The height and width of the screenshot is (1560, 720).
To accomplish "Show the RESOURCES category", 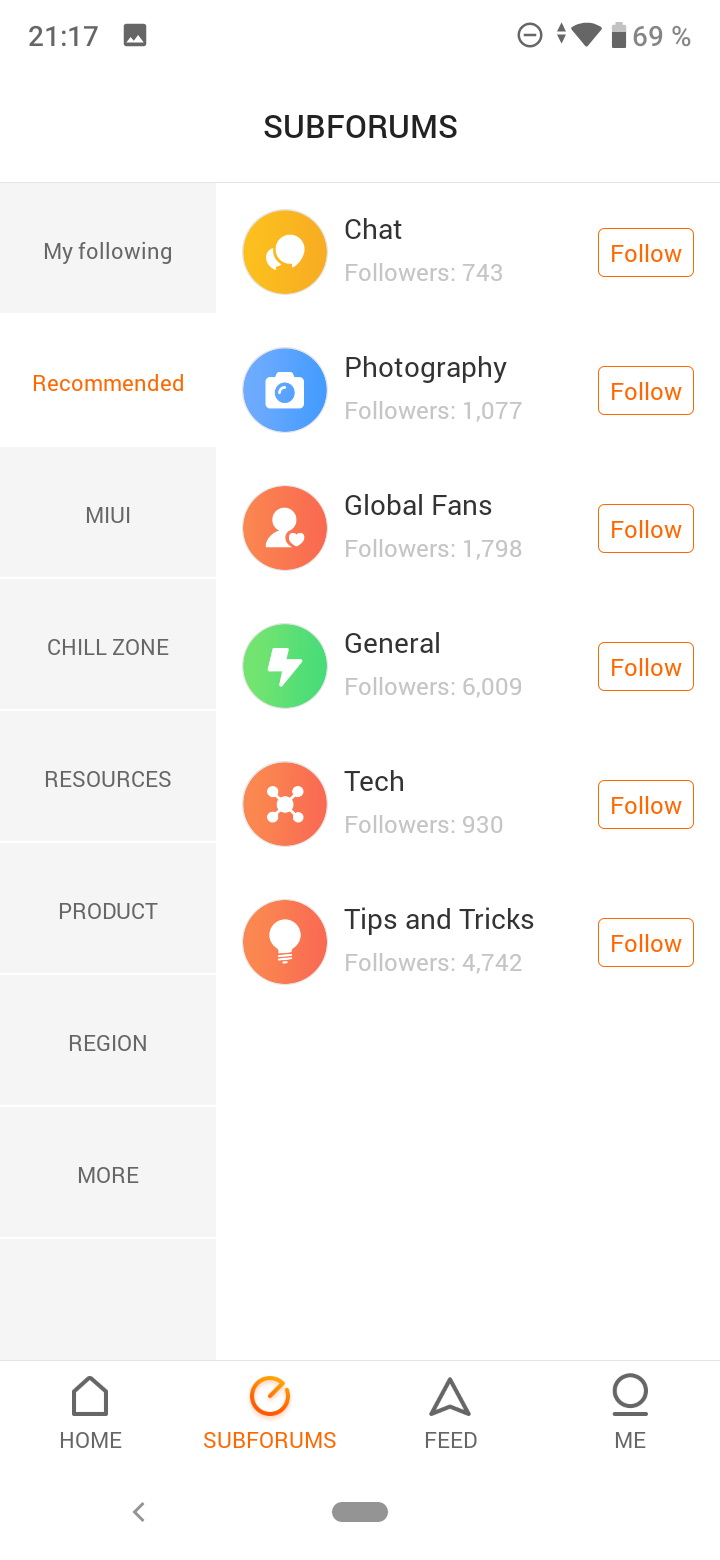I will 108,779.
